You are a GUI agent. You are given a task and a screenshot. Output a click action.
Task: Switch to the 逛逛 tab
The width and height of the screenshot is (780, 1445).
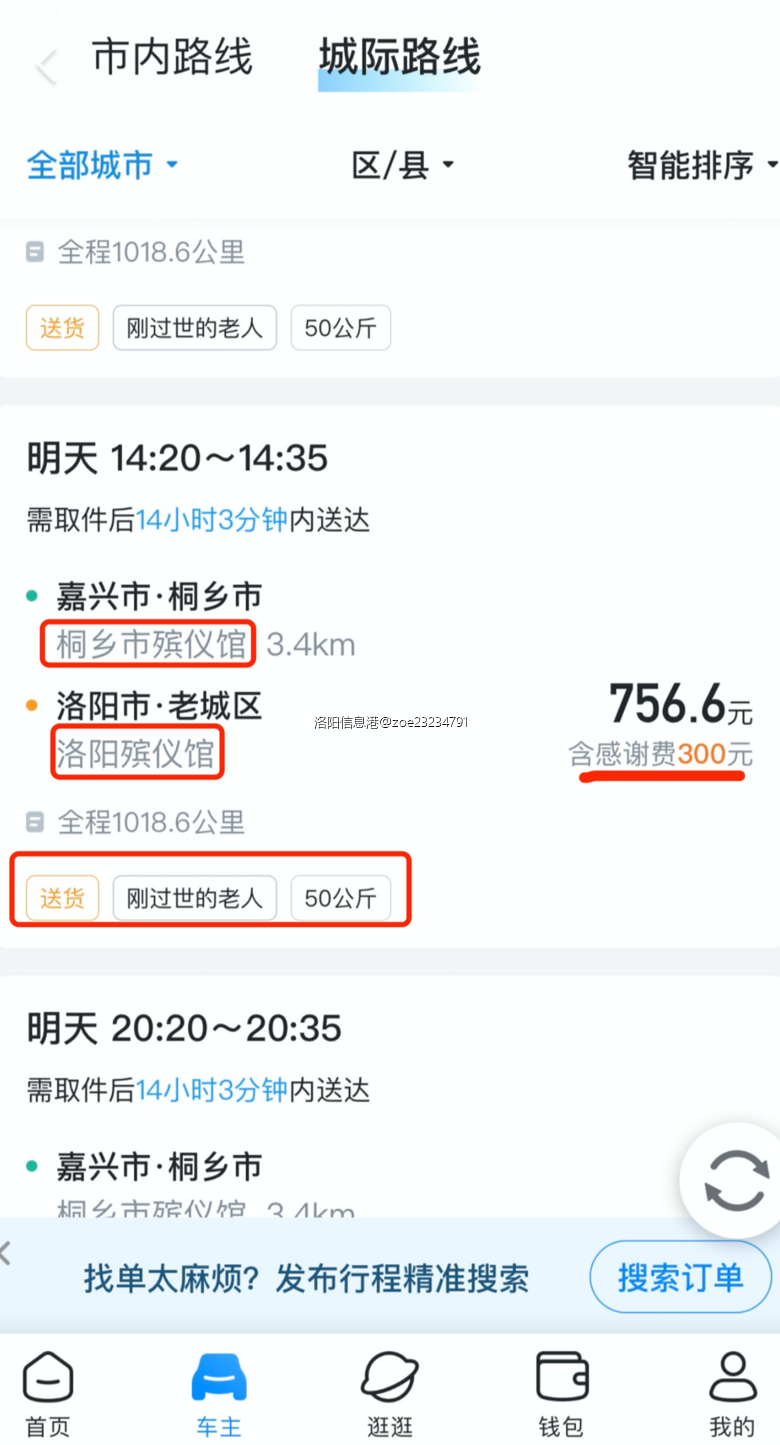(x=389, y=1394)
